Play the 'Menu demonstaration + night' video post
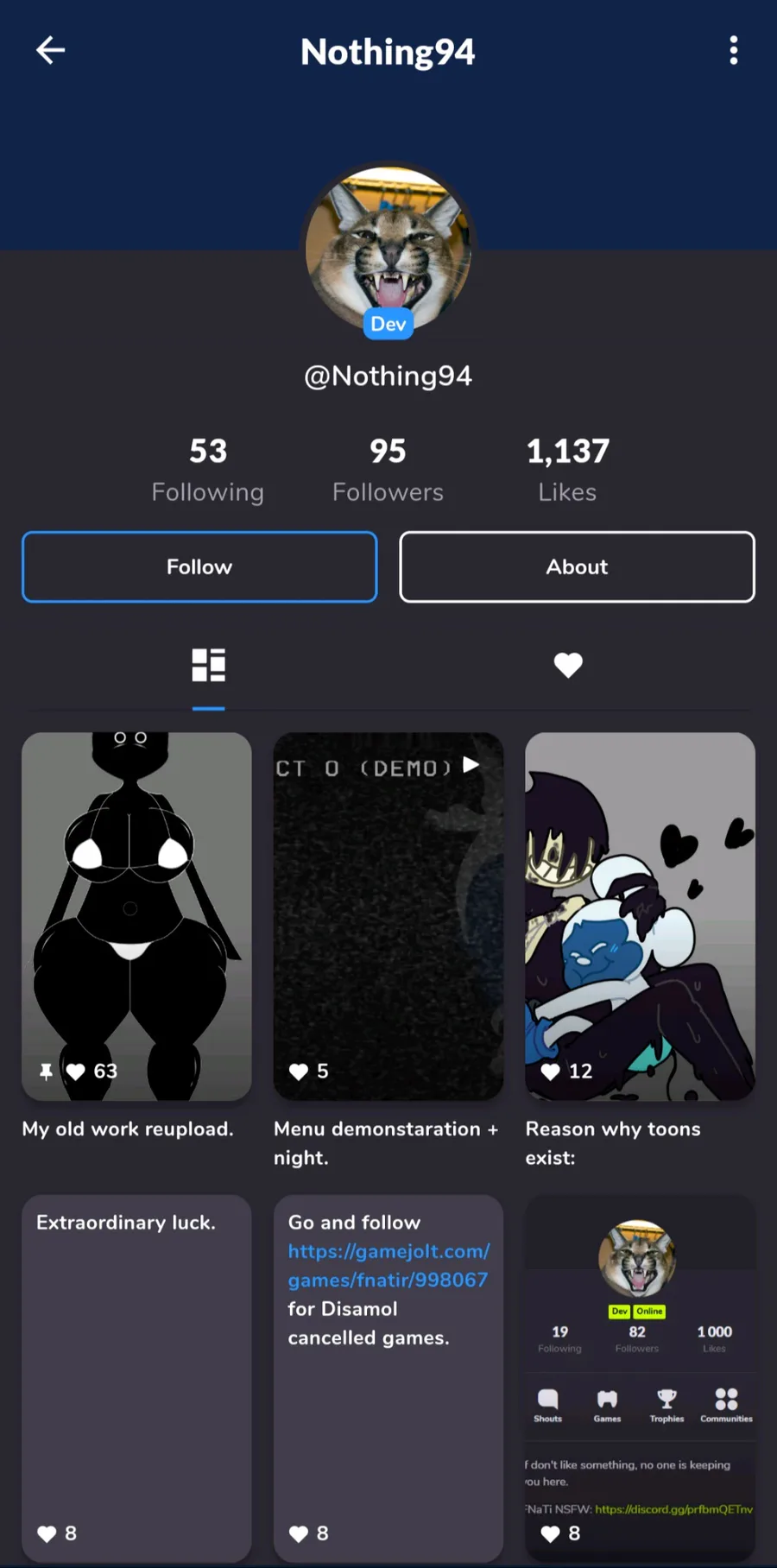The width and height of the screenshot is (777, 1568). click(x=388, y=916)
